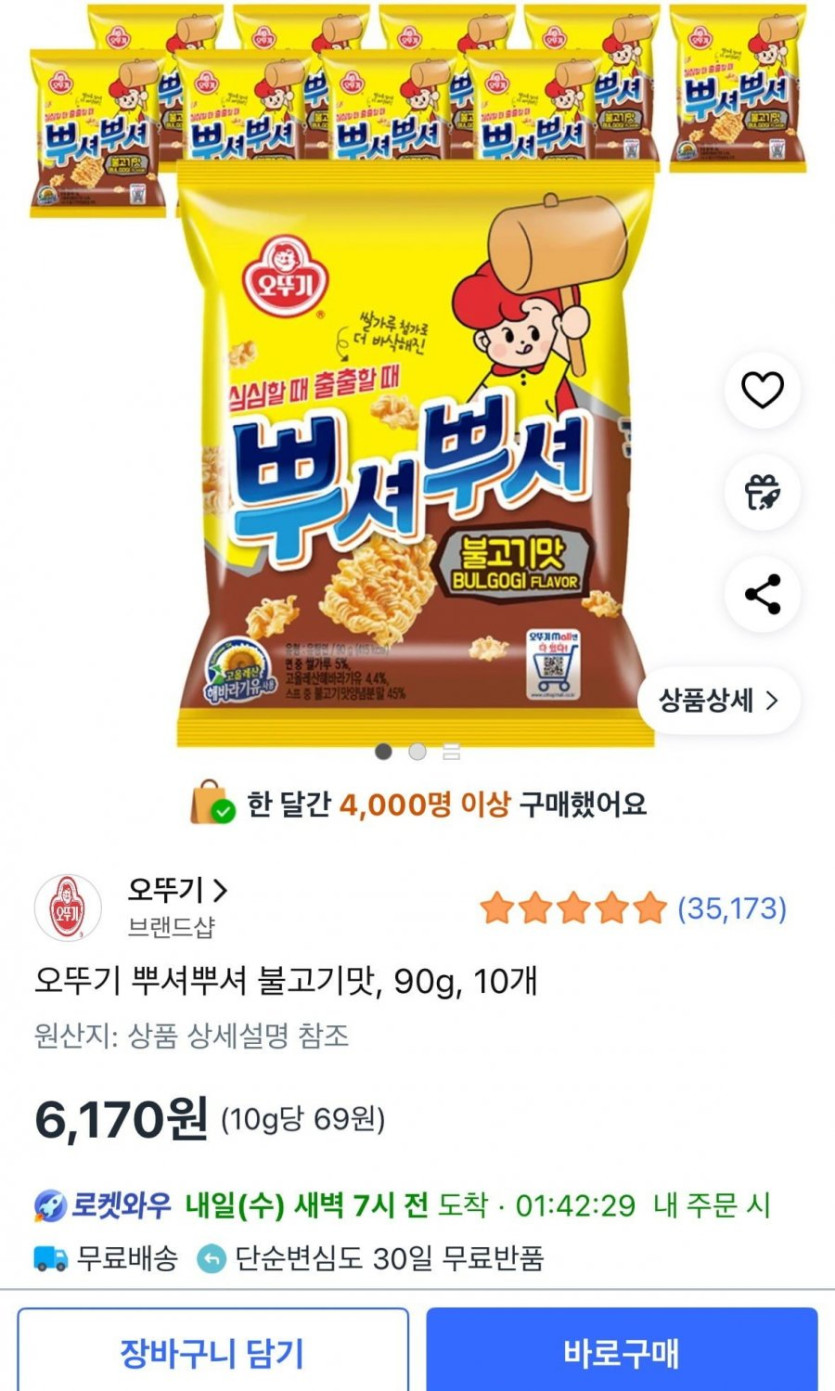Open the 오뚜기 brand shop

click(177, 890)
